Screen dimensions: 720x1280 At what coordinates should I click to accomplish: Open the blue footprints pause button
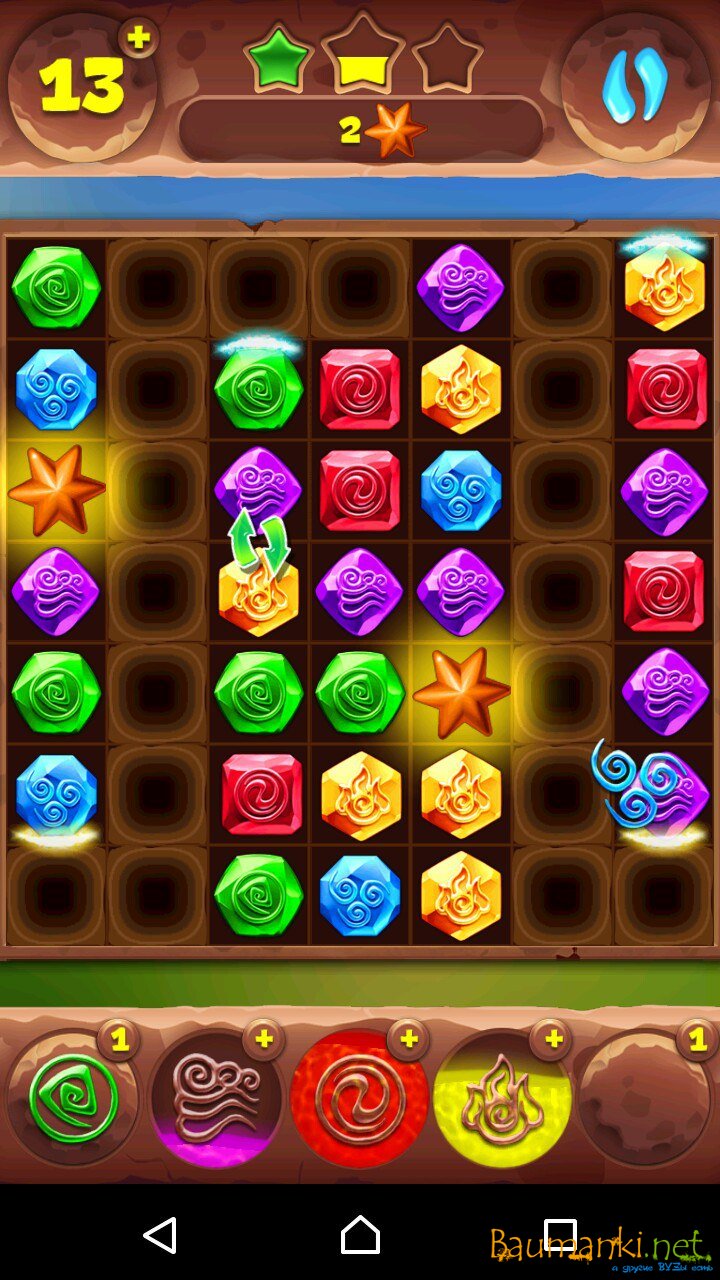pyautogui.click(x=634, y=87)
